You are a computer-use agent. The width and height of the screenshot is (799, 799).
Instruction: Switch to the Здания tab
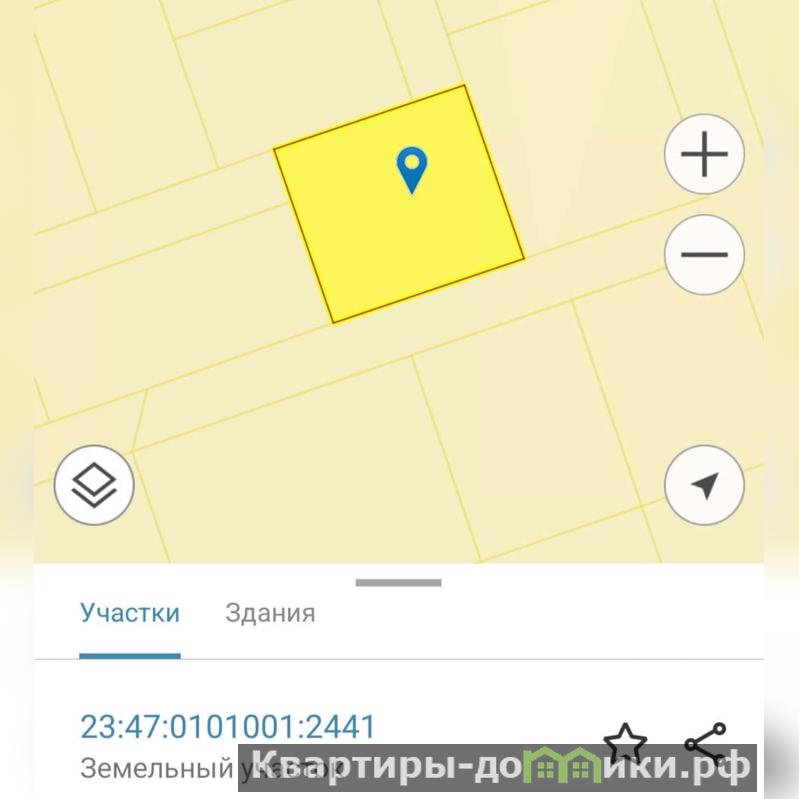(270, 613)
